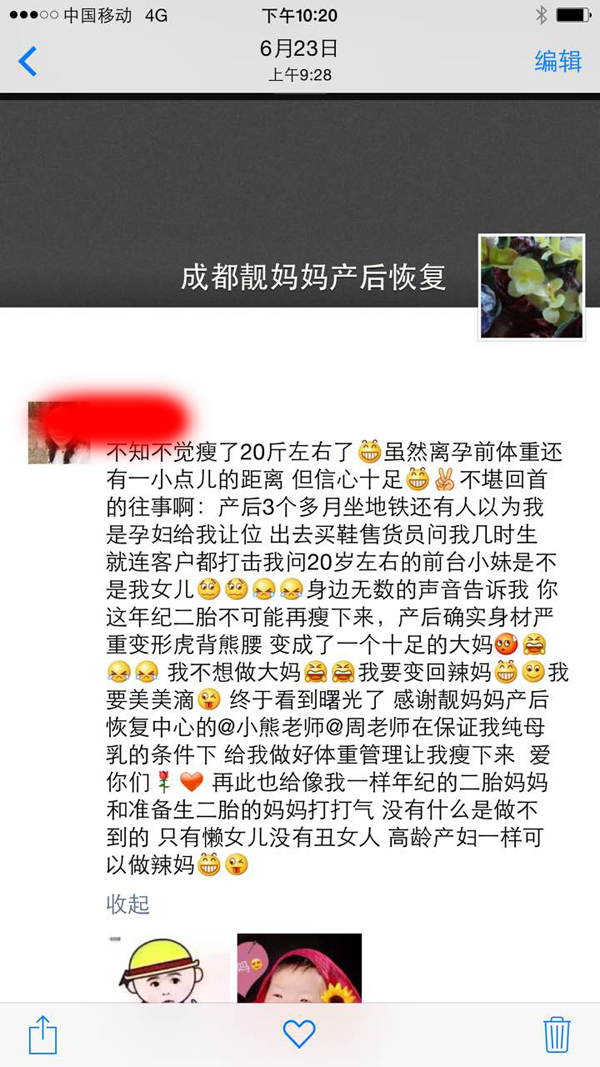
Task: Tap 编辑 to edit this photo
Action: [558, 61]
